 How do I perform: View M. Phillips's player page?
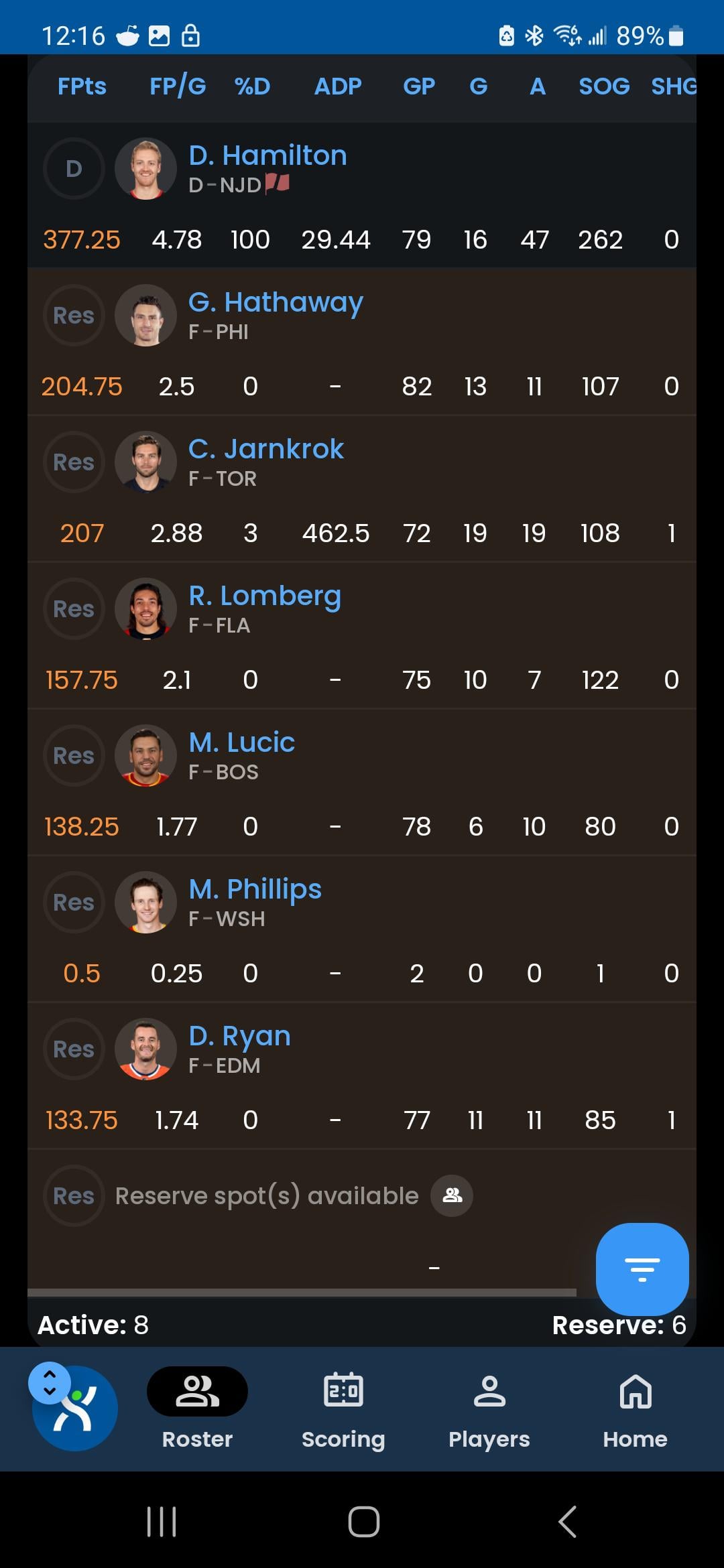255,889
